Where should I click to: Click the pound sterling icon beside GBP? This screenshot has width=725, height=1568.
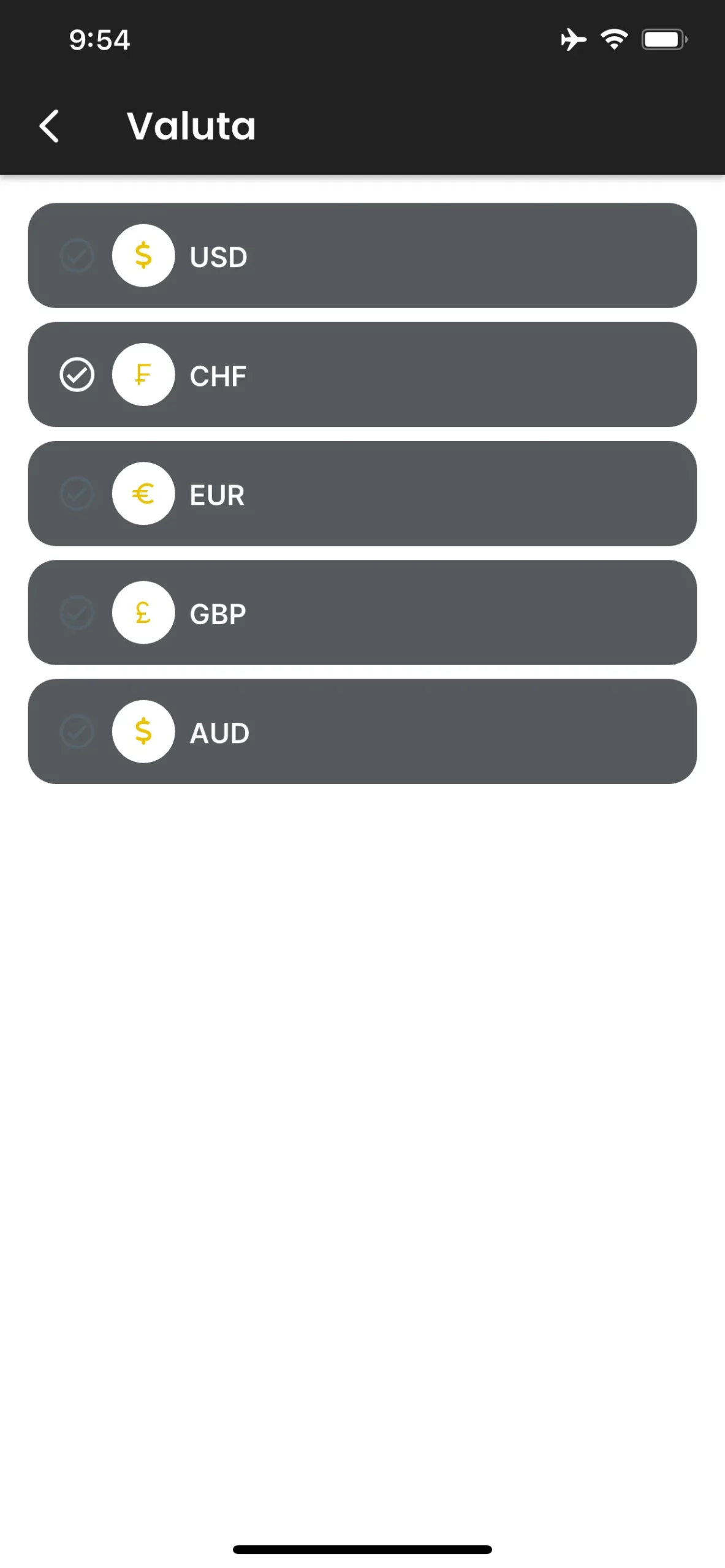point(143,612)
